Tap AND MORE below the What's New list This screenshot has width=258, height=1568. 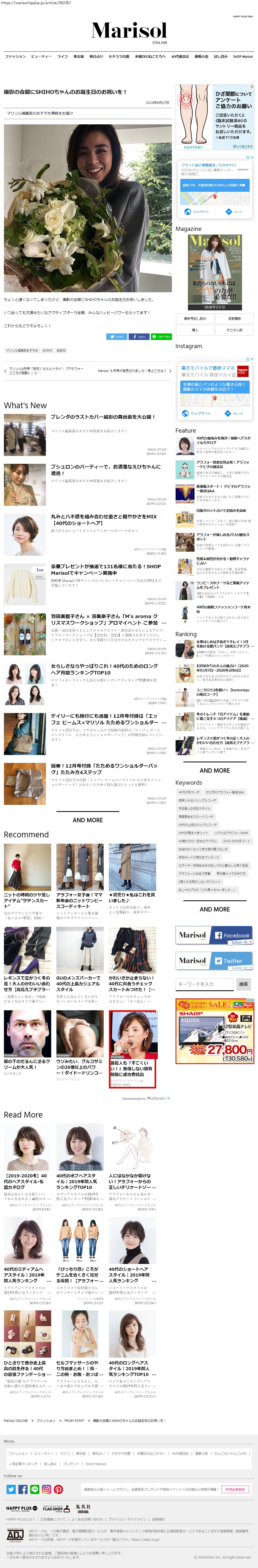point(88,820)
